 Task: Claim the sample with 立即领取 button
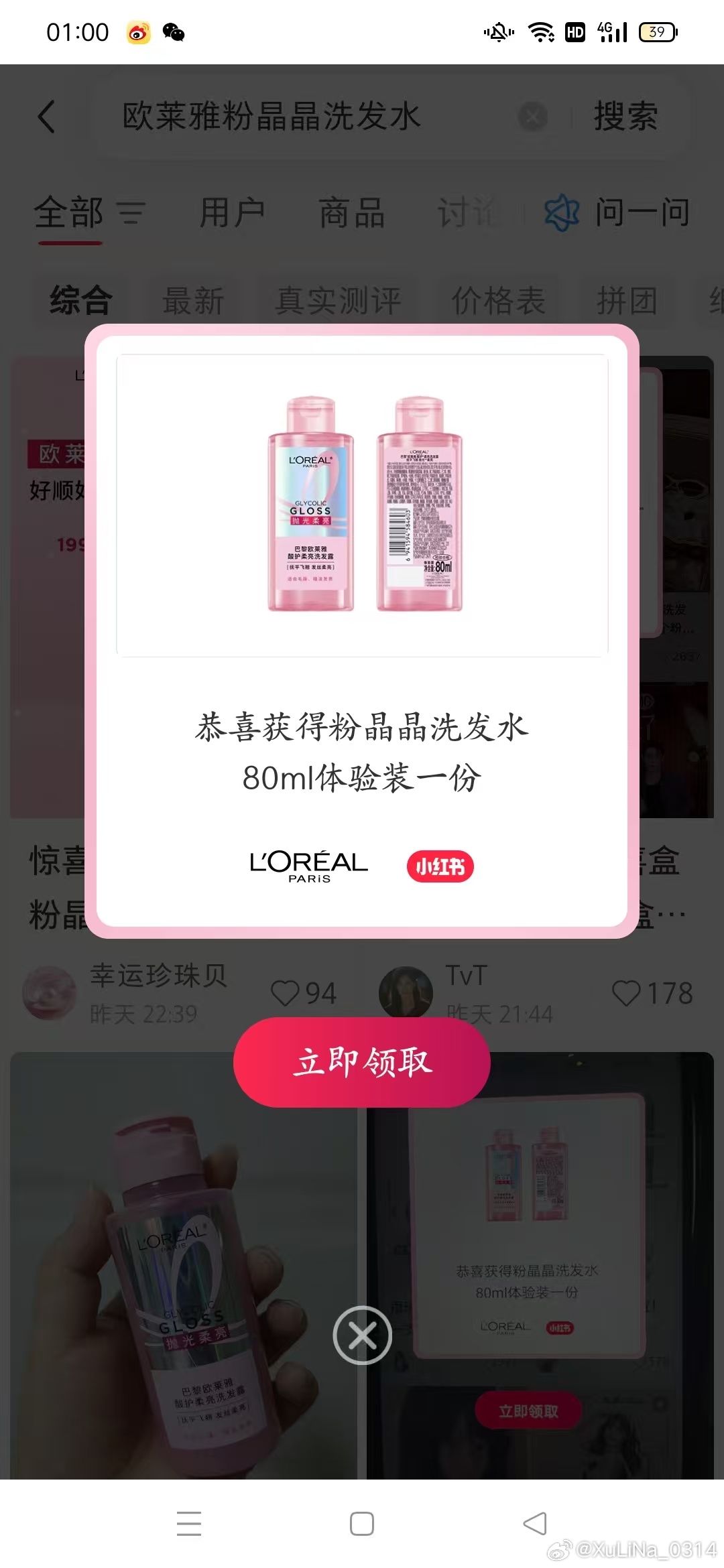(362, 1062)
